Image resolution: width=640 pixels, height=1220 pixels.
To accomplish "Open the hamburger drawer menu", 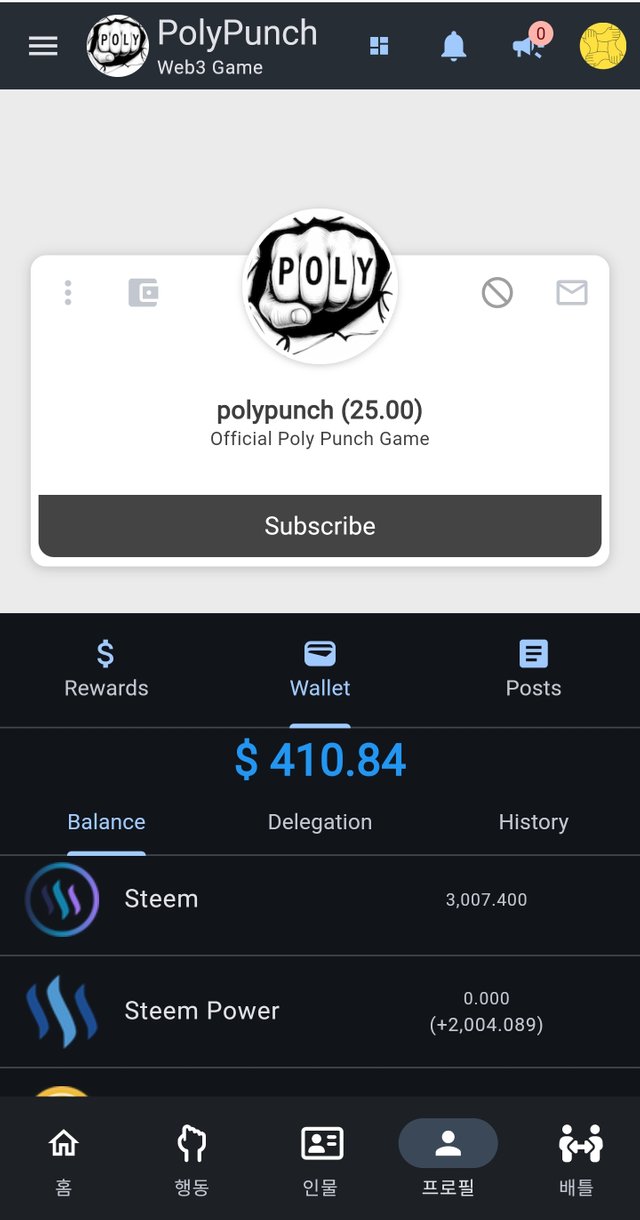I will click(x=43, y=46).
